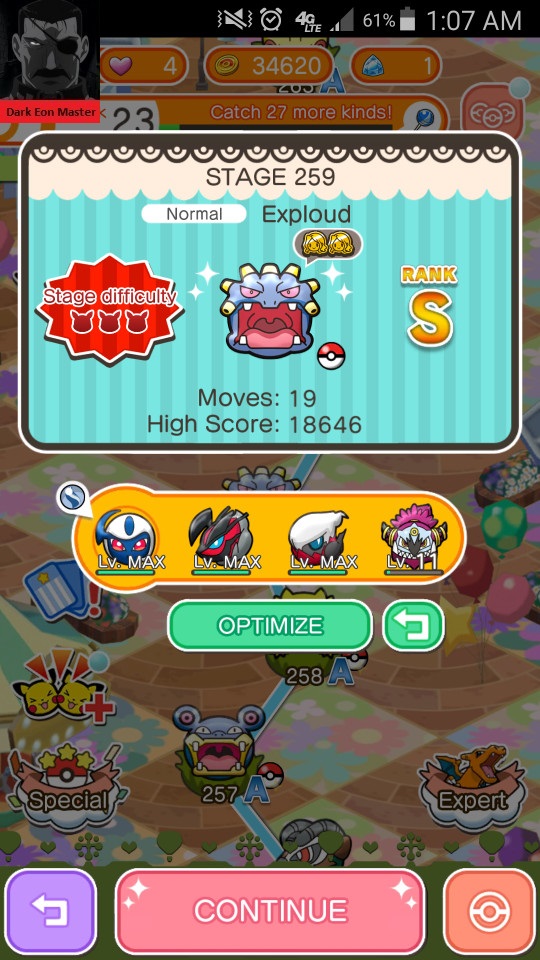This screenshot has width=540, height=960.
Task: Tap the OPTIMIZE team button
Action: click(270, 626)
